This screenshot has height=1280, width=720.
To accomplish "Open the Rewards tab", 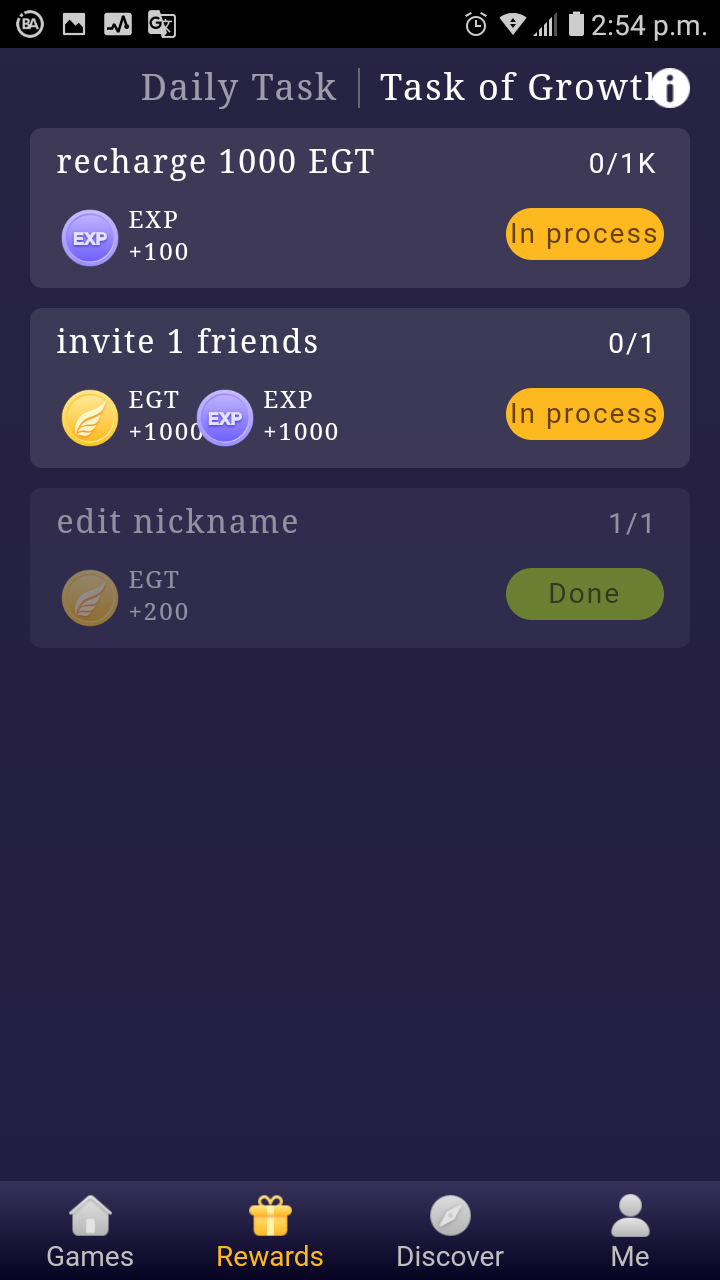I will [x=270, y=1232].
